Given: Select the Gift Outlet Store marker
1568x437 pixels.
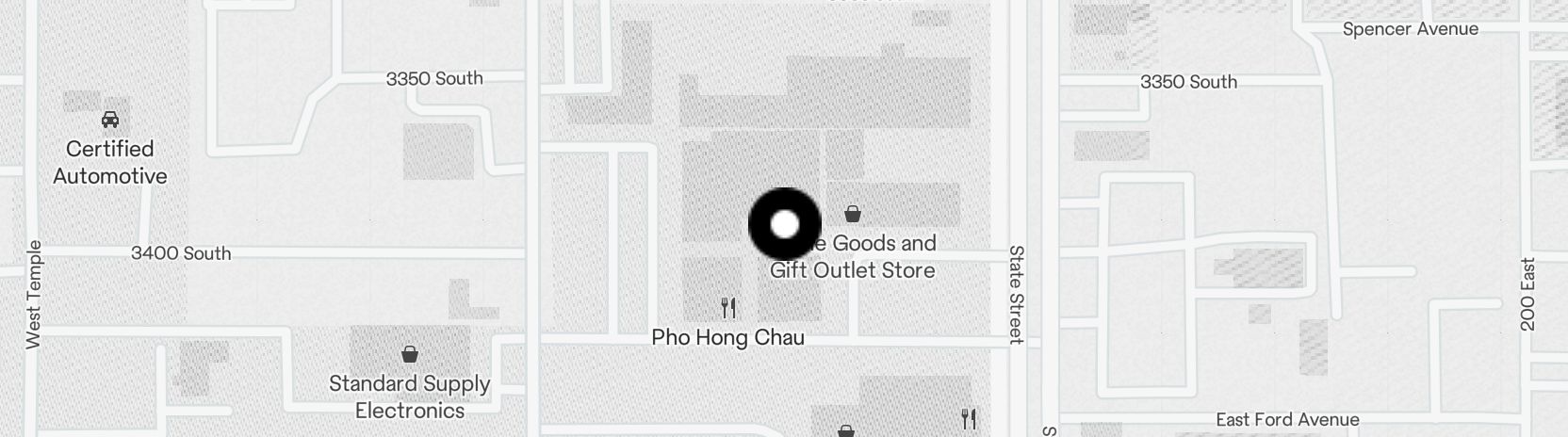Looking at the screenshot, I should click(x=853, y=215).
